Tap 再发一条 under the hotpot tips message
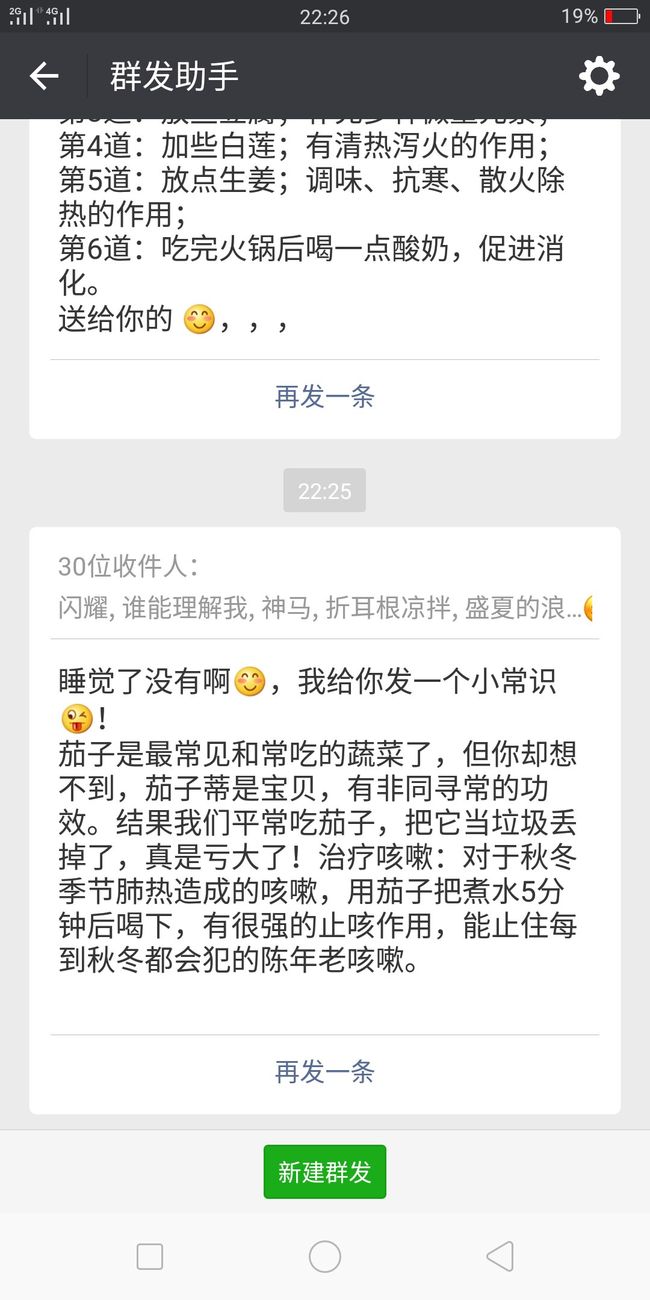 point(325,397)
